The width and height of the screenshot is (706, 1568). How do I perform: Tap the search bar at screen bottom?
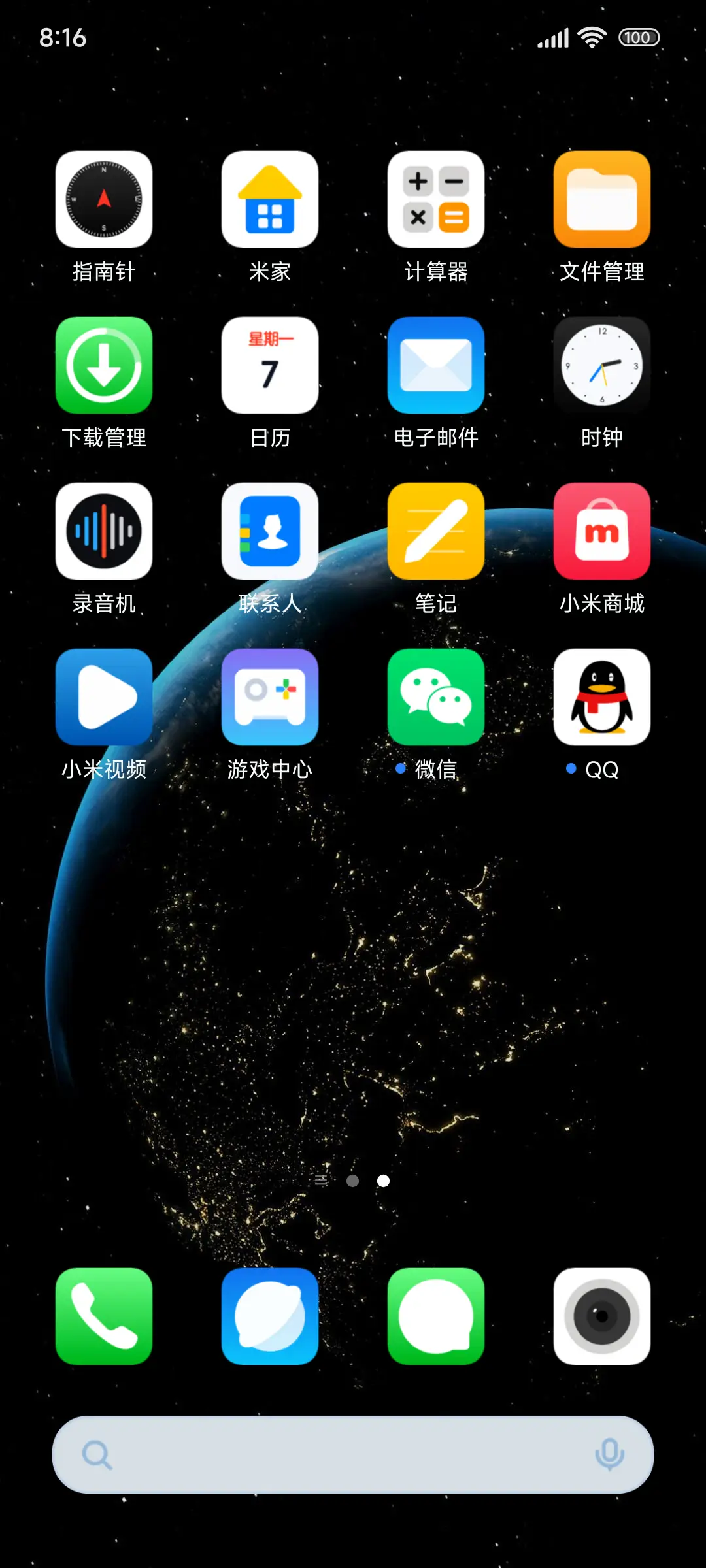click(327, 1454)
